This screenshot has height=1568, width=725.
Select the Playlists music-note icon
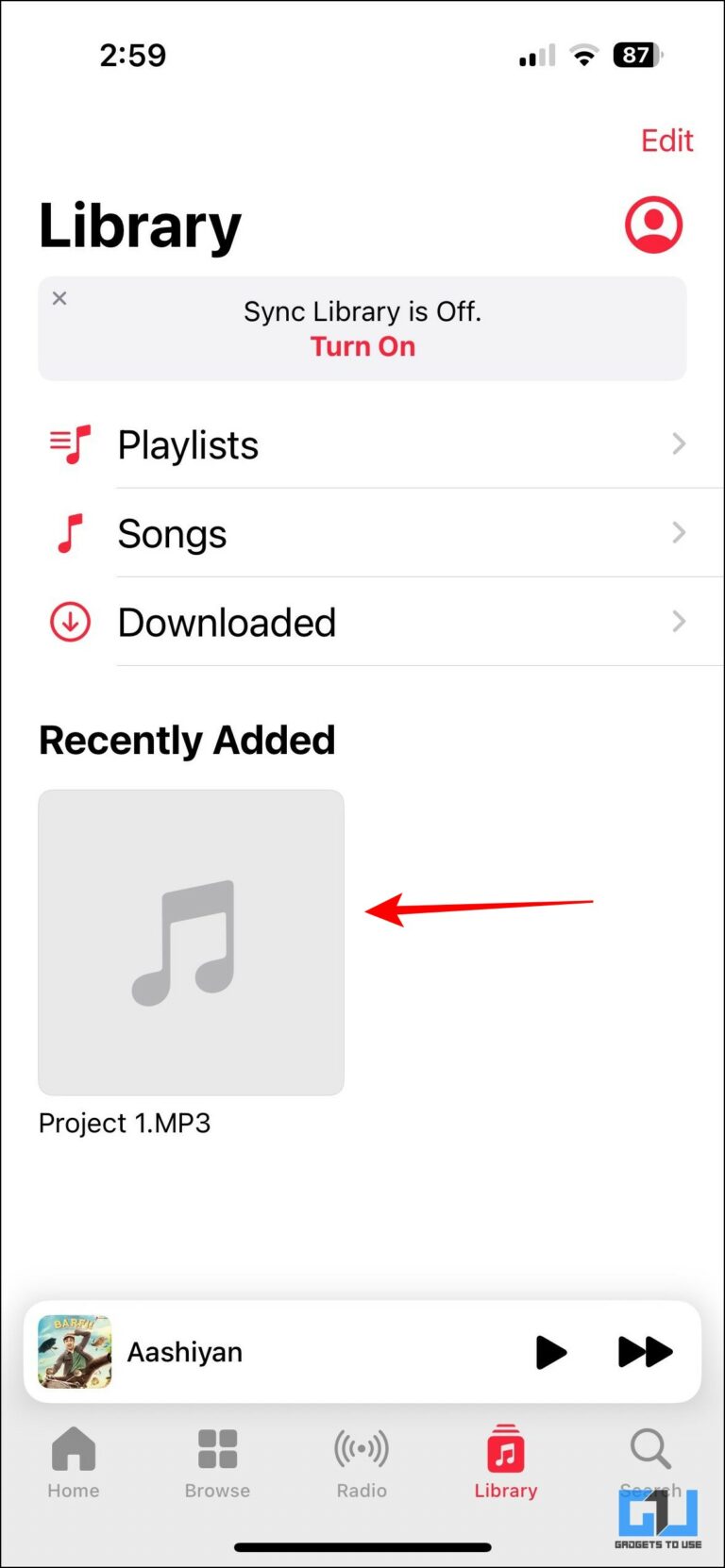tap(70, 444)
